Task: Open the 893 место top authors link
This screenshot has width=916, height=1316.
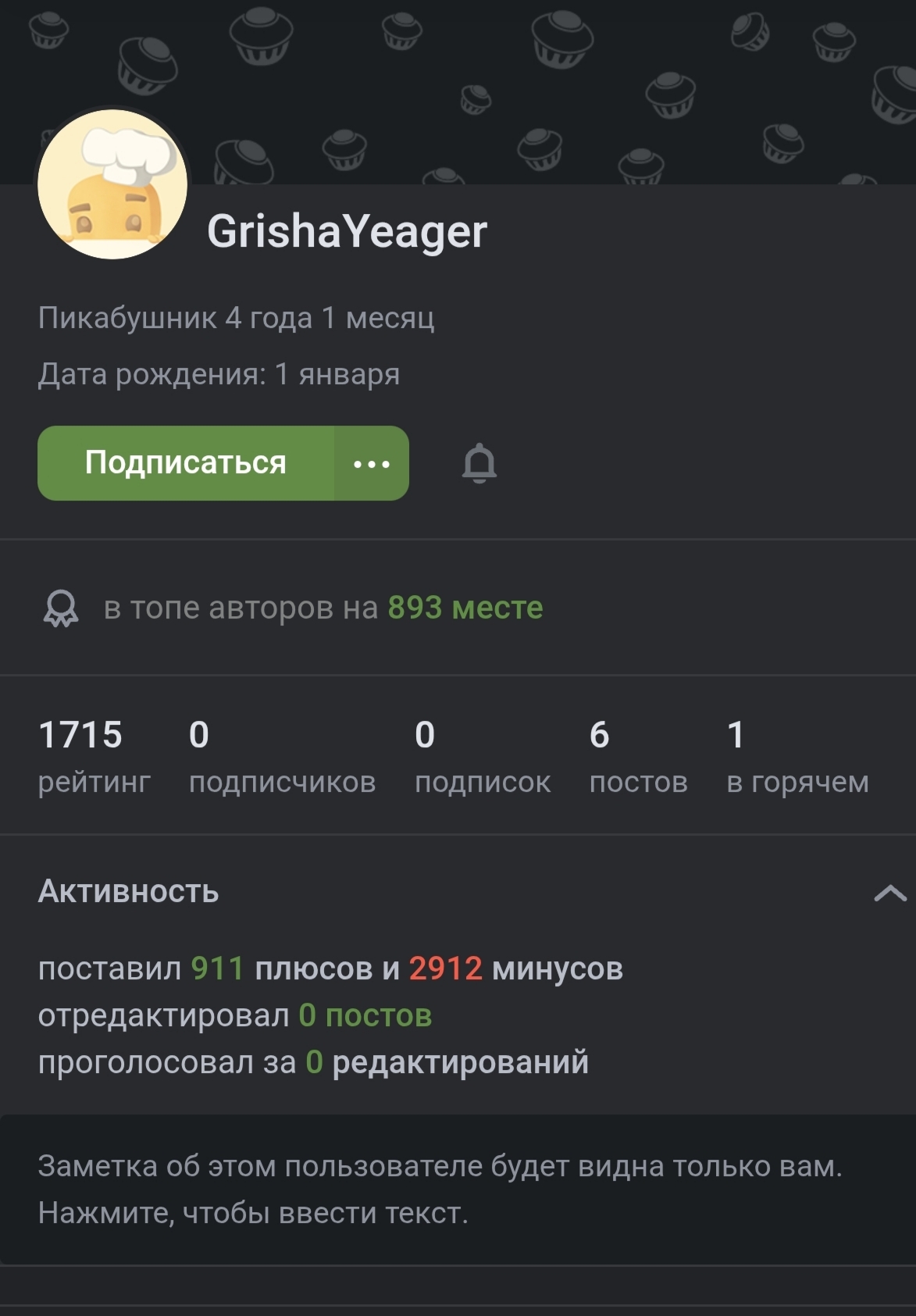Action: click(465, 608)
